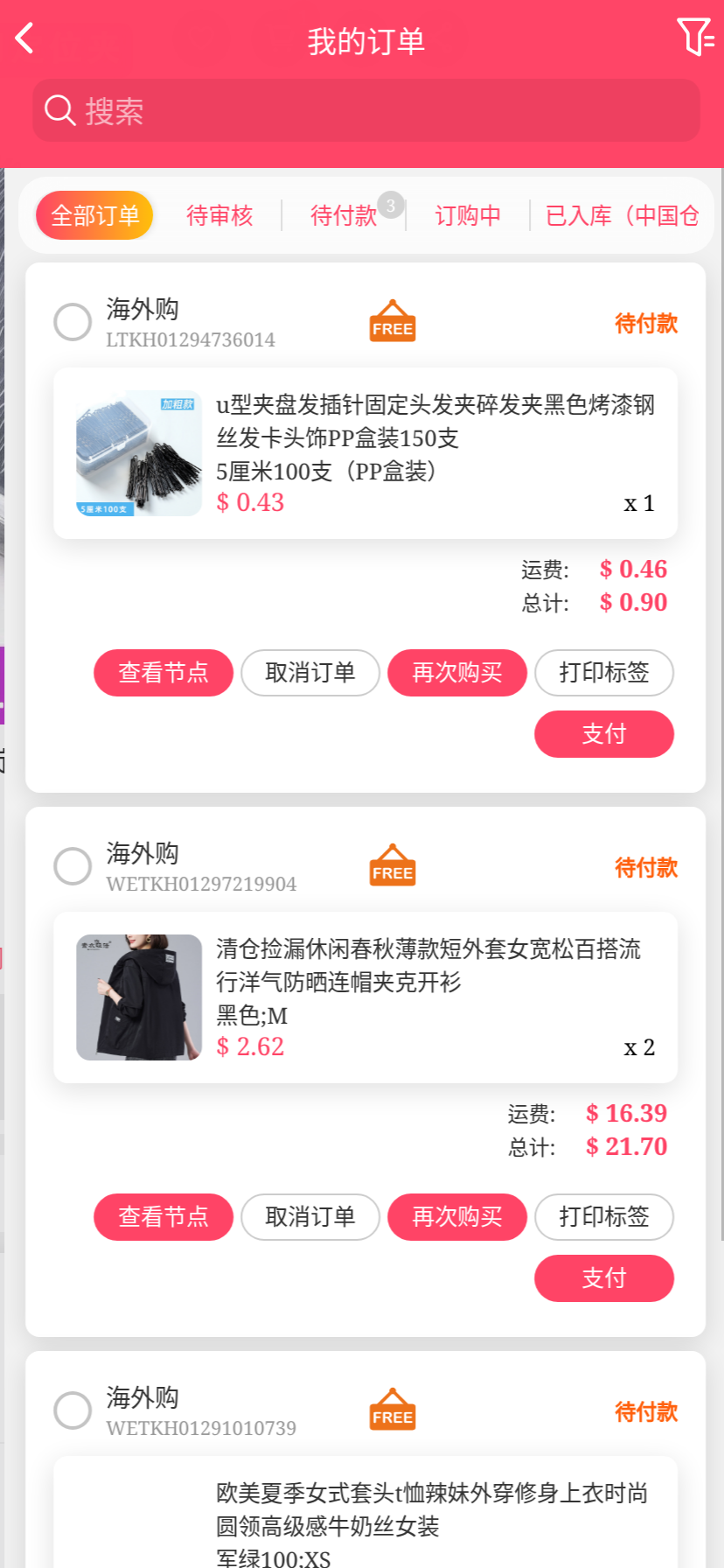The width and height of the screenshot is (724, 1568).
Task: Tap 取消订单 on order WETKH01297219904
Action: coord(310,1217)
